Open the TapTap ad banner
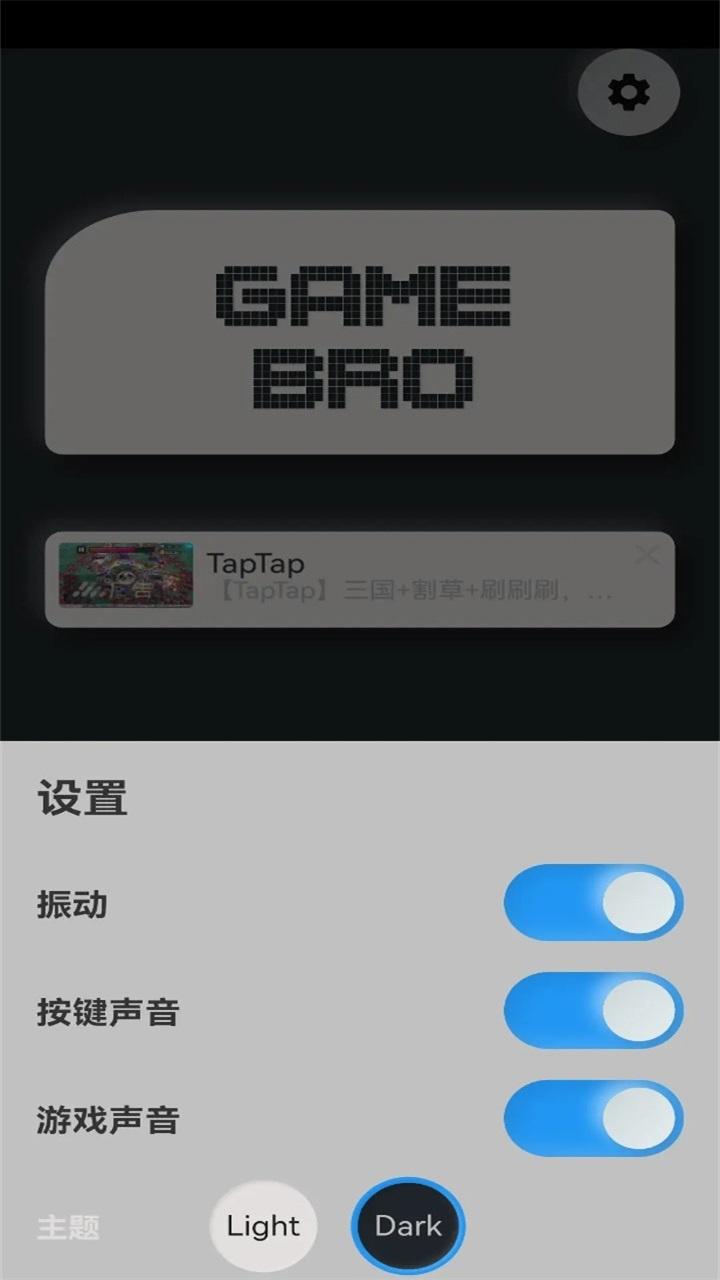The image size is (720, 1280). [x=360, y=579]
